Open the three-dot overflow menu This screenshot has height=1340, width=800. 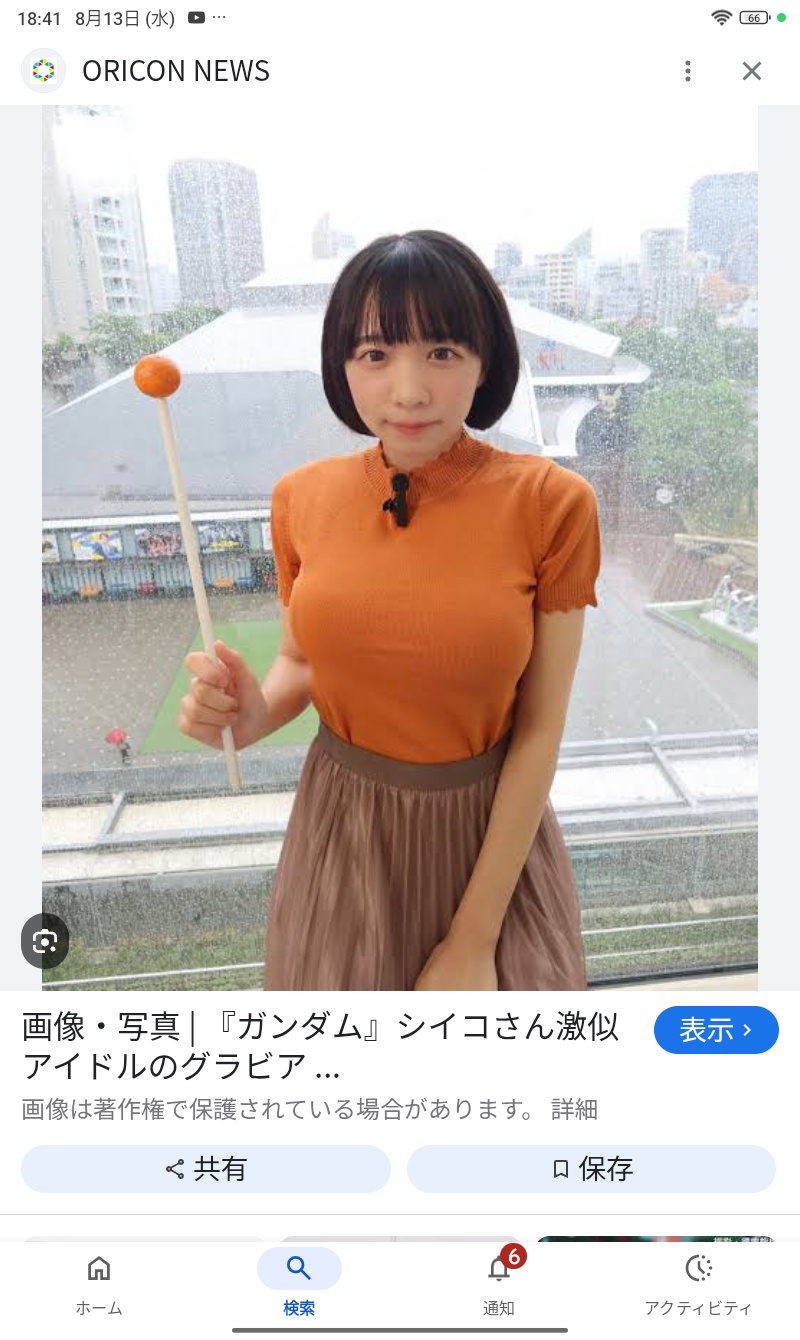(x=687, y=71)
